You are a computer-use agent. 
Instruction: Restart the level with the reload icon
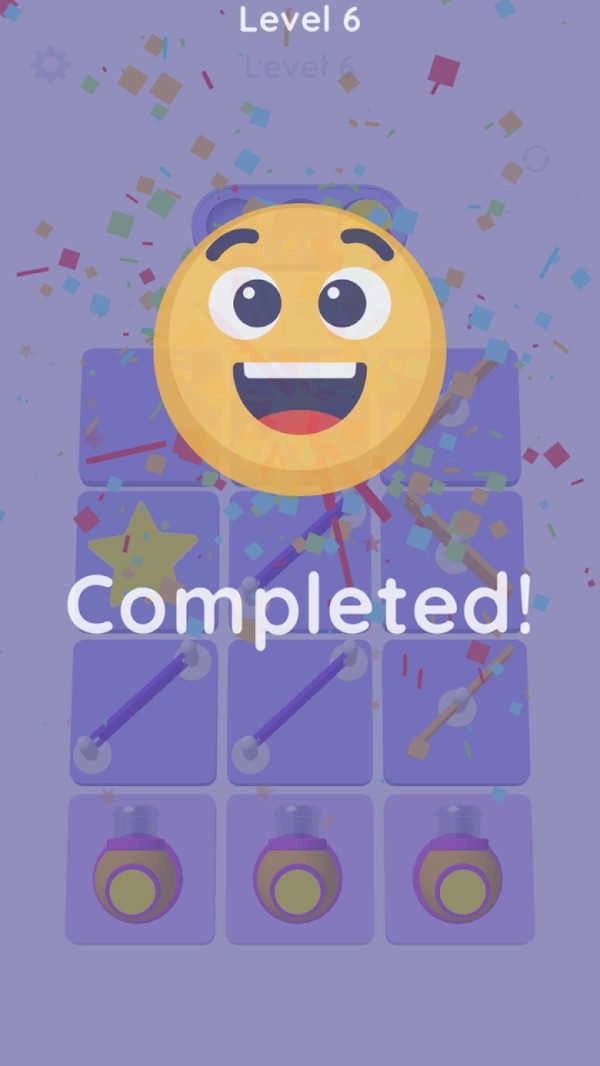(536, 158)
